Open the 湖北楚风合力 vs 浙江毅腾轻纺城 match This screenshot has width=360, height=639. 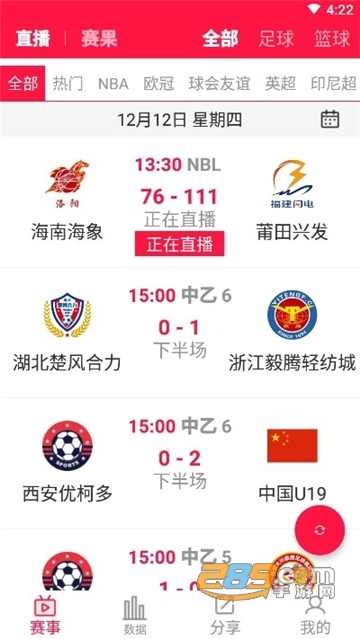coord(180,332)
